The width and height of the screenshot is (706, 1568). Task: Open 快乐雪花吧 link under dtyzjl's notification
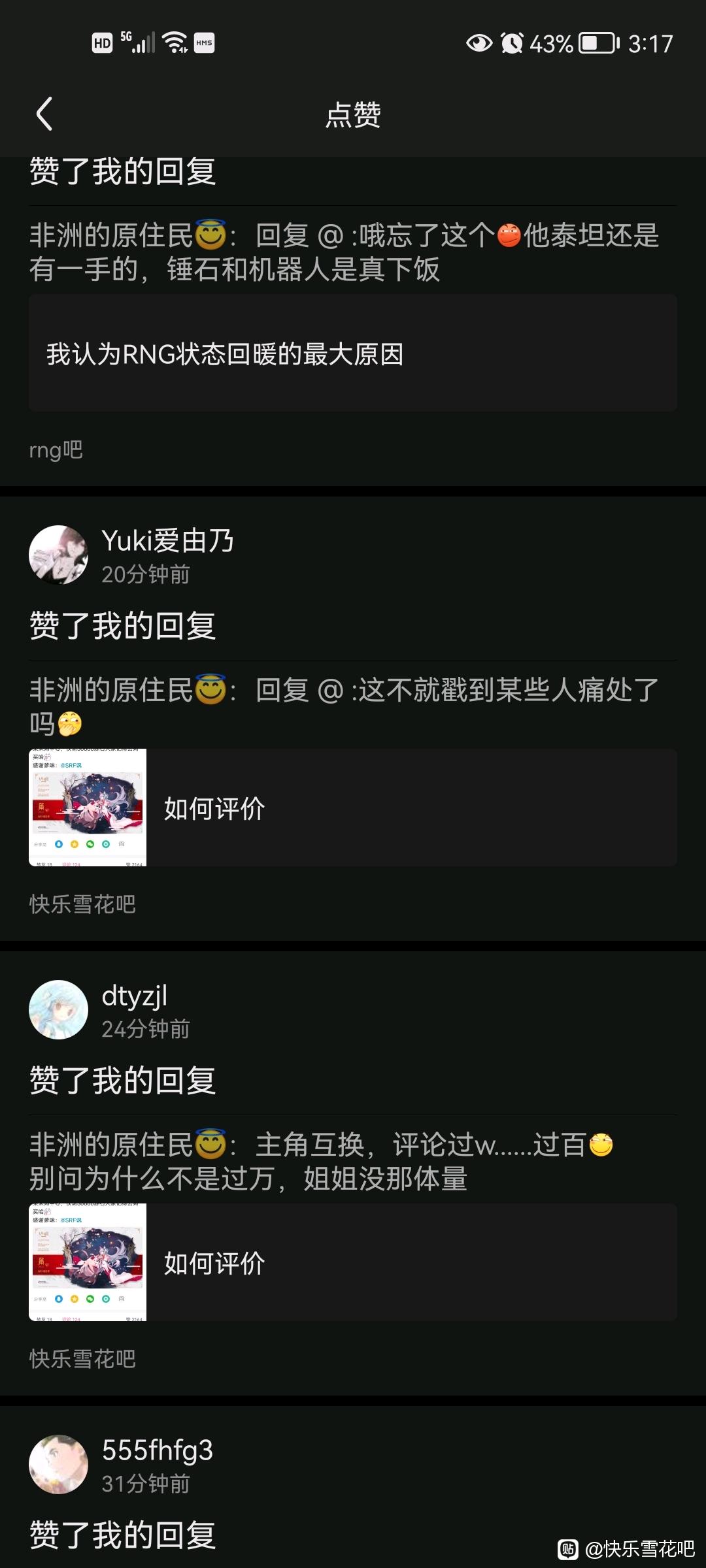82,1359
